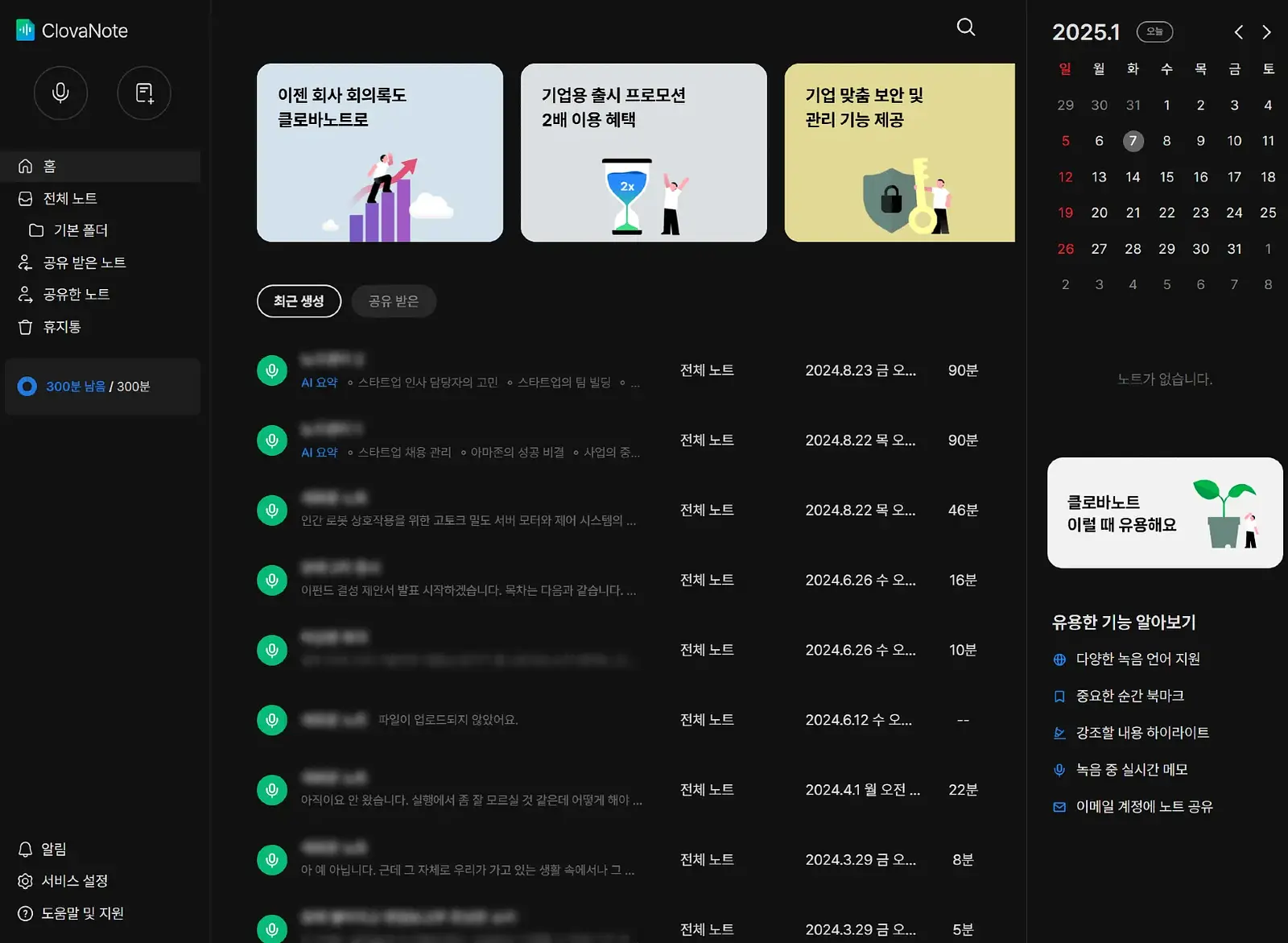Open the 기업용 출시 프로모션 banner

[643, 153]
